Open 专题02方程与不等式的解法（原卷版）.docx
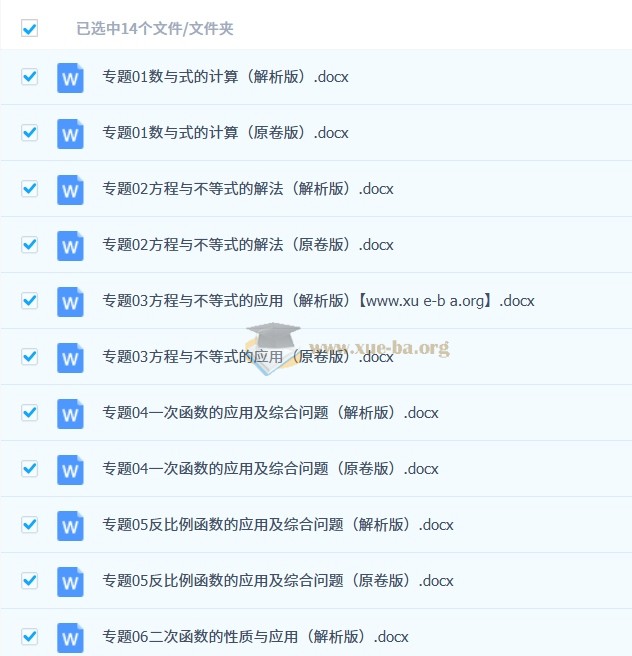Viewport: 632px width, 656px height. 248,245
